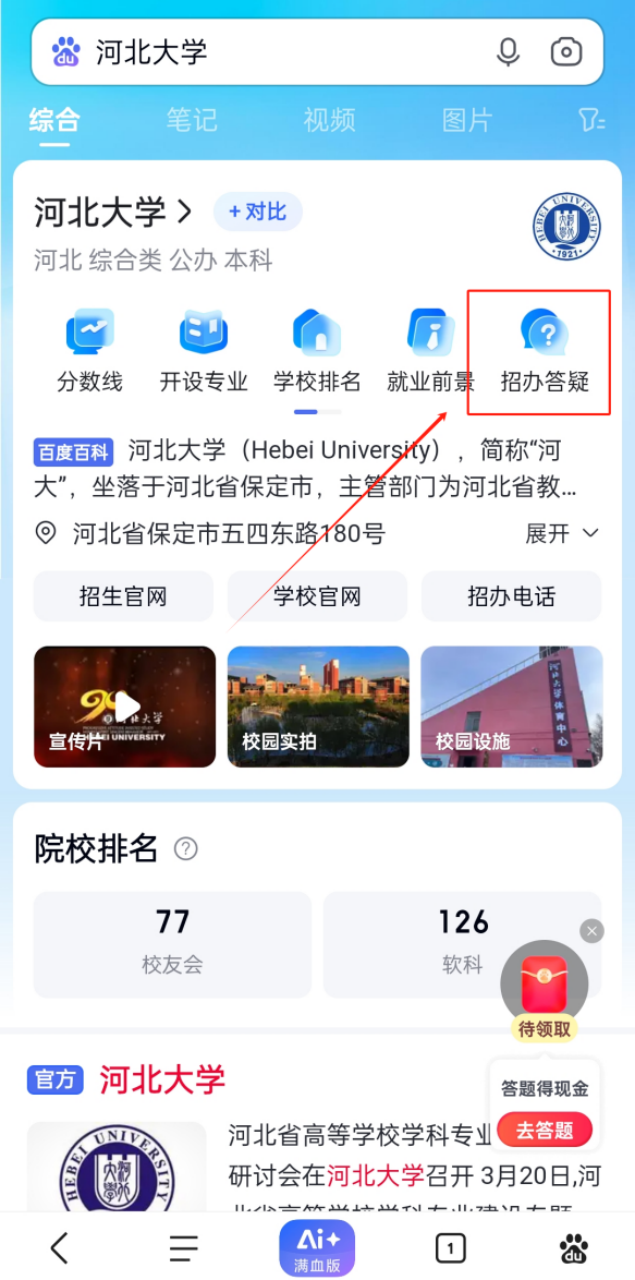635x1280 pixels.
Task: Open 分数线 score lines
Action: 90,352
